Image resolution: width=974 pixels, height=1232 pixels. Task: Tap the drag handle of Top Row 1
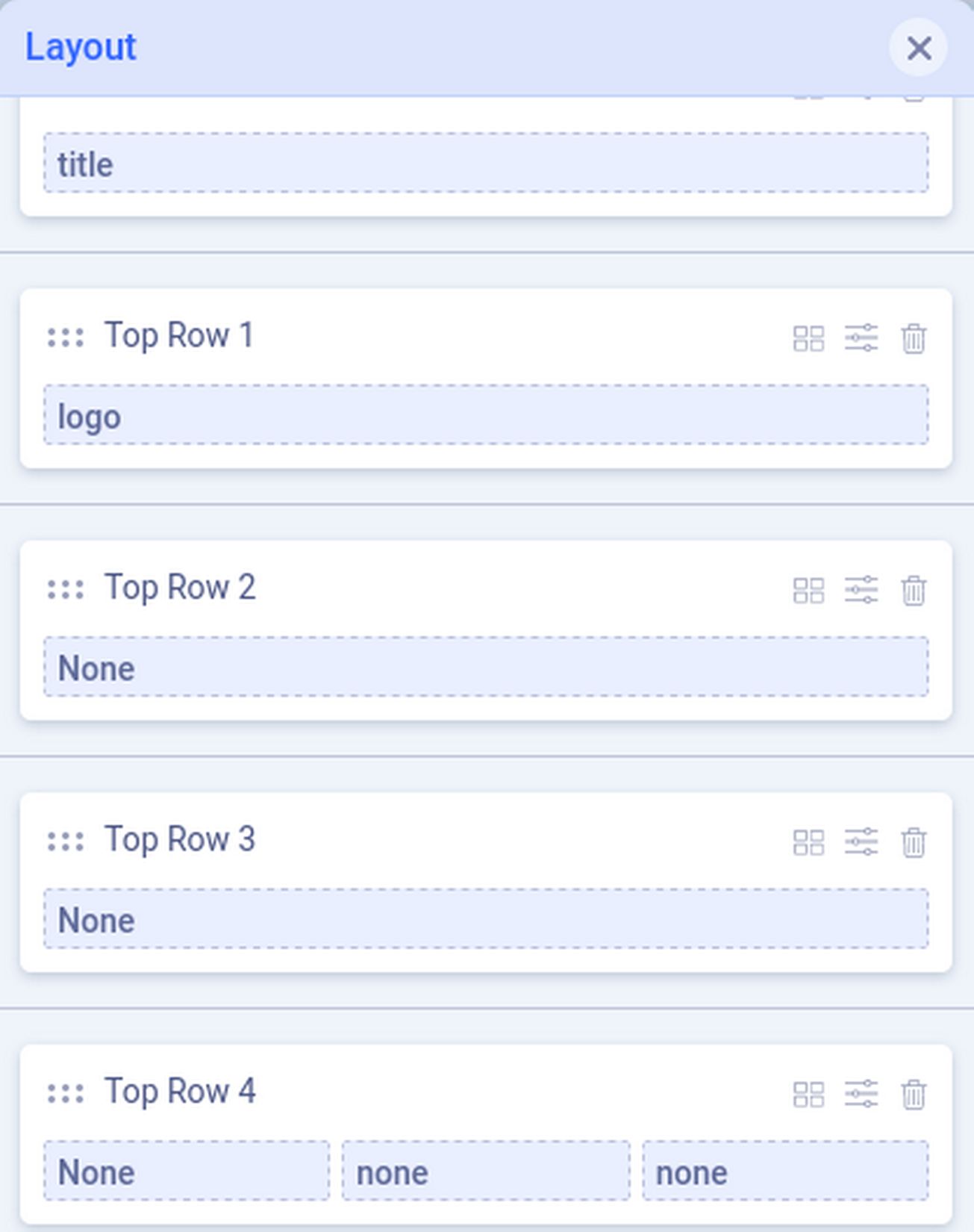pyautogui.click(x=66, y=337)
